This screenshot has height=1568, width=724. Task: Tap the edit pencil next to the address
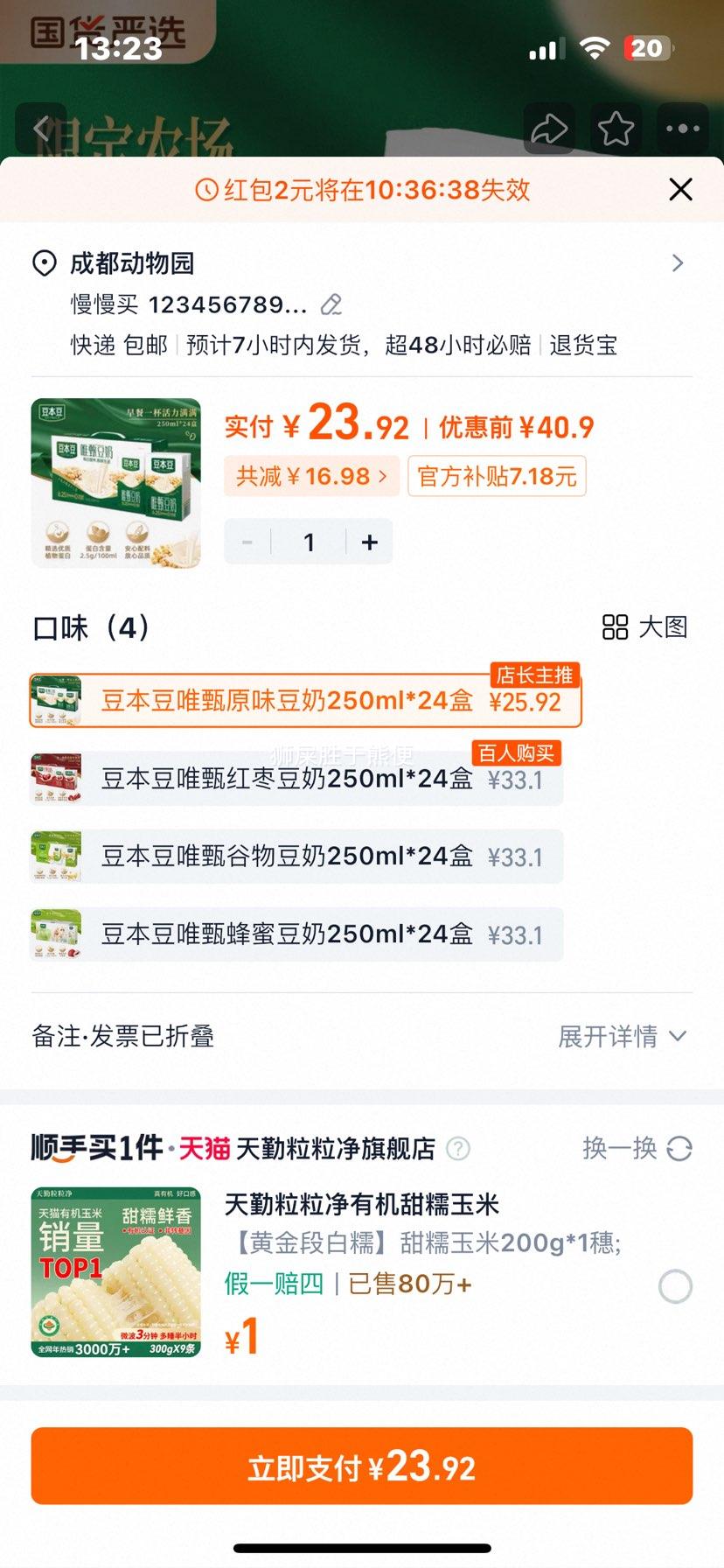330,305
